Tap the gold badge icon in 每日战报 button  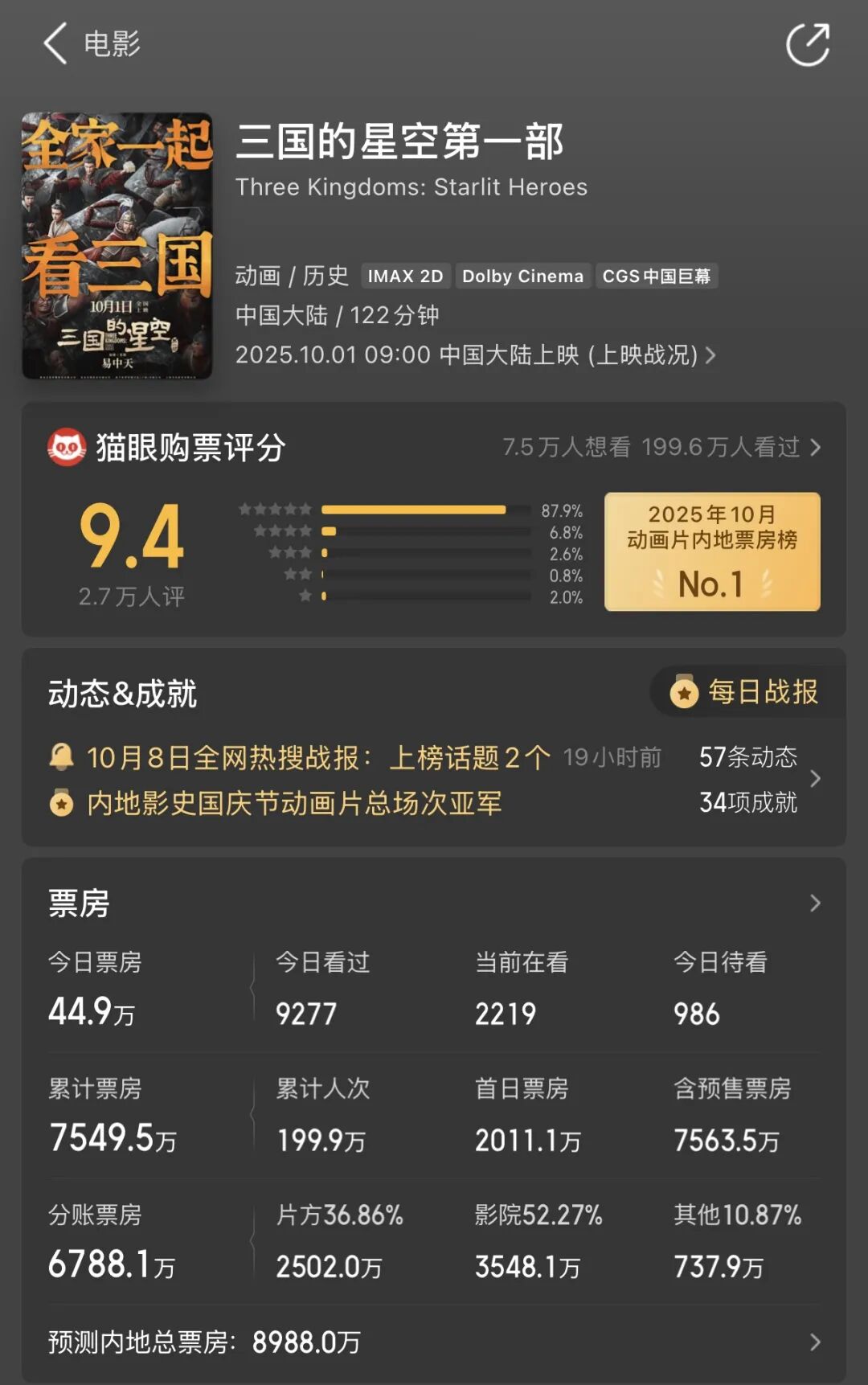point(682,693)
